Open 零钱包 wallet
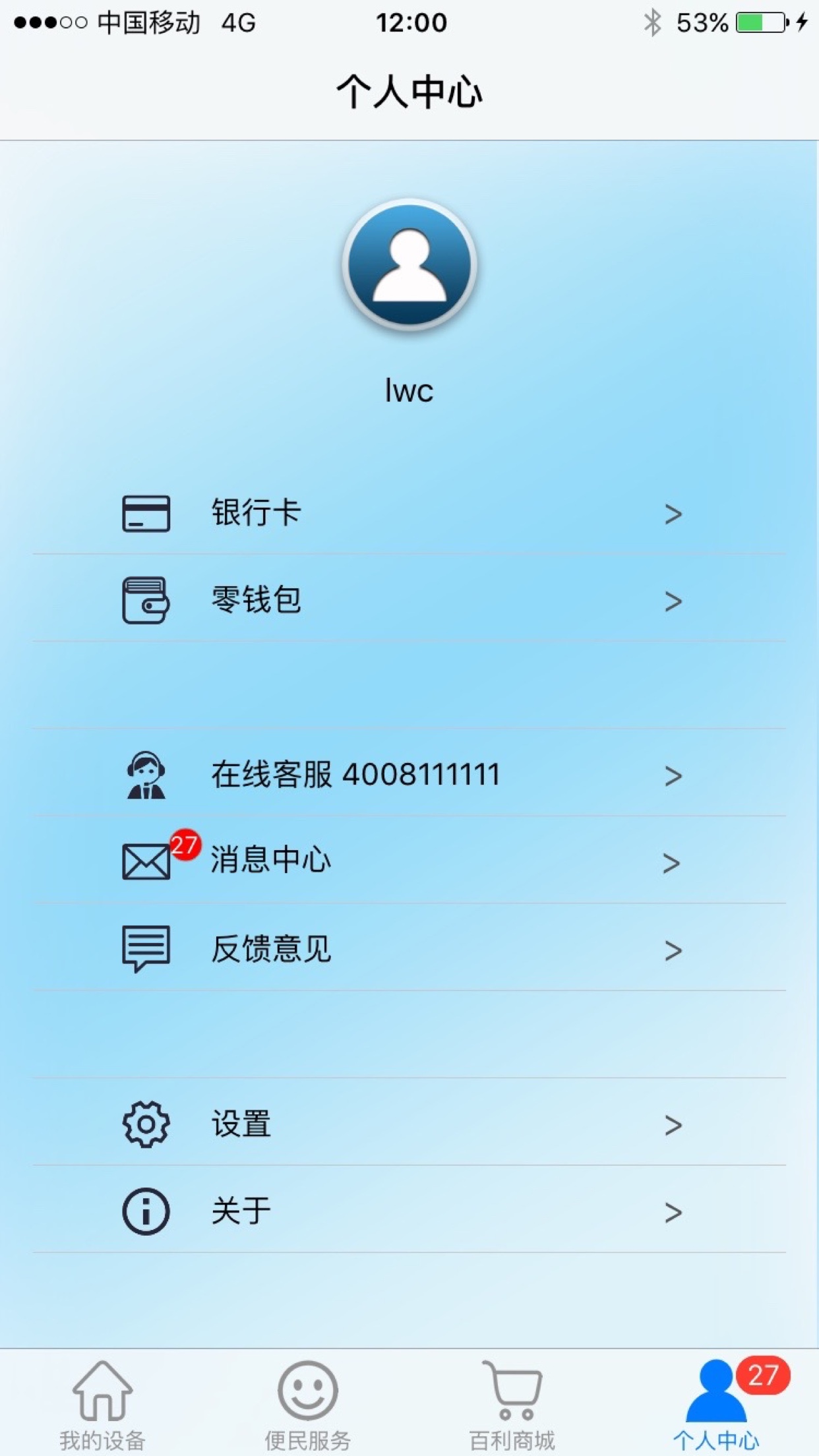819x1456 pixels. tap(409, 600)
